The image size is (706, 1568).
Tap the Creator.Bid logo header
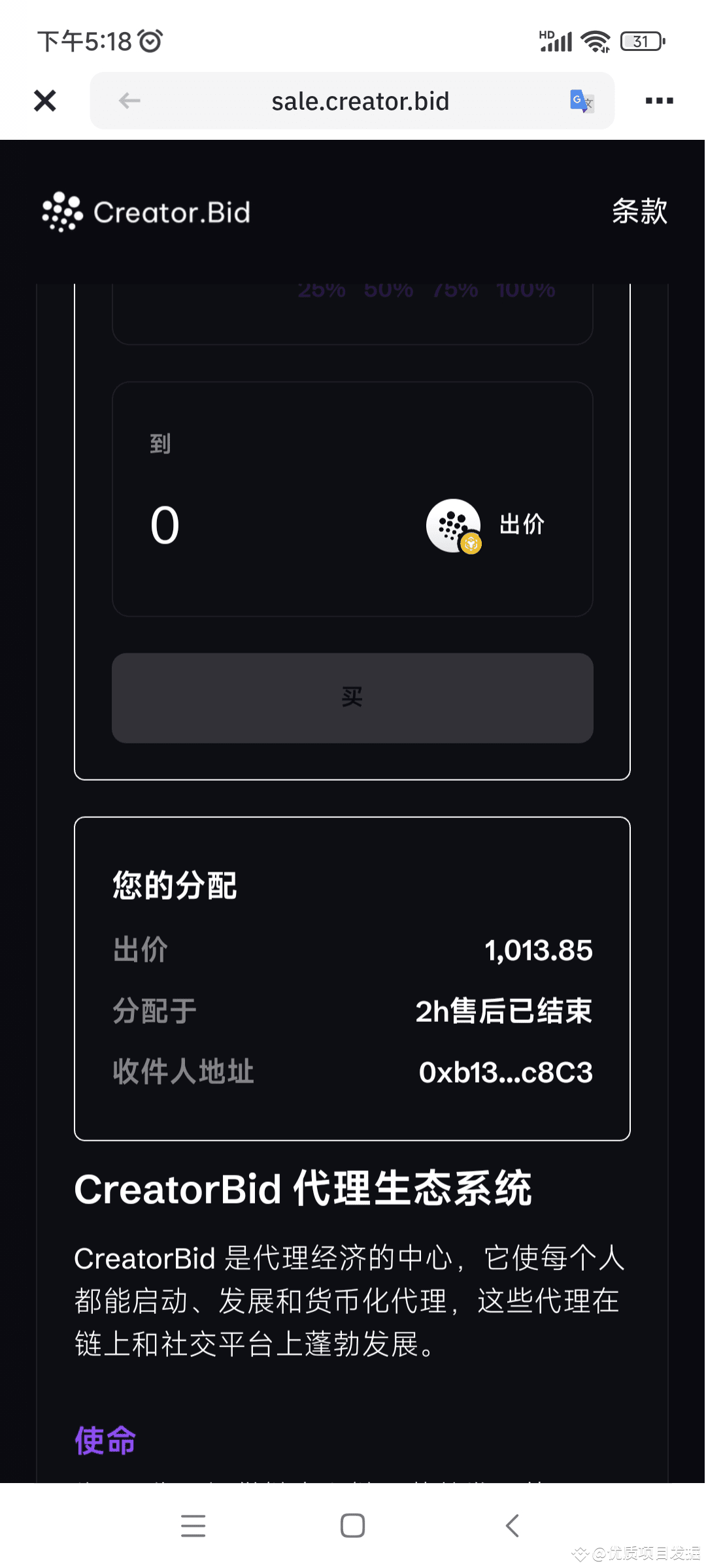(146, 212)
